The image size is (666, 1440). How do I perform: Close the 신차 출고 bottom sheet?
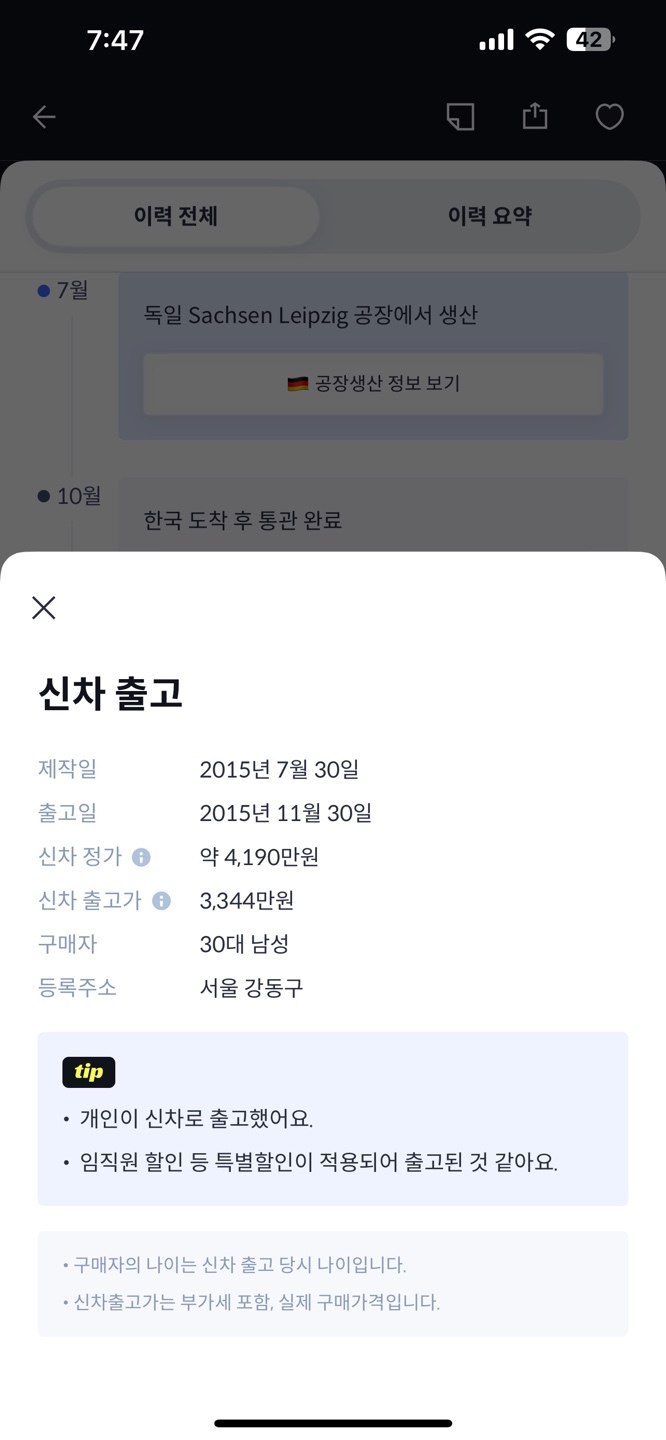tap(44, 608)
